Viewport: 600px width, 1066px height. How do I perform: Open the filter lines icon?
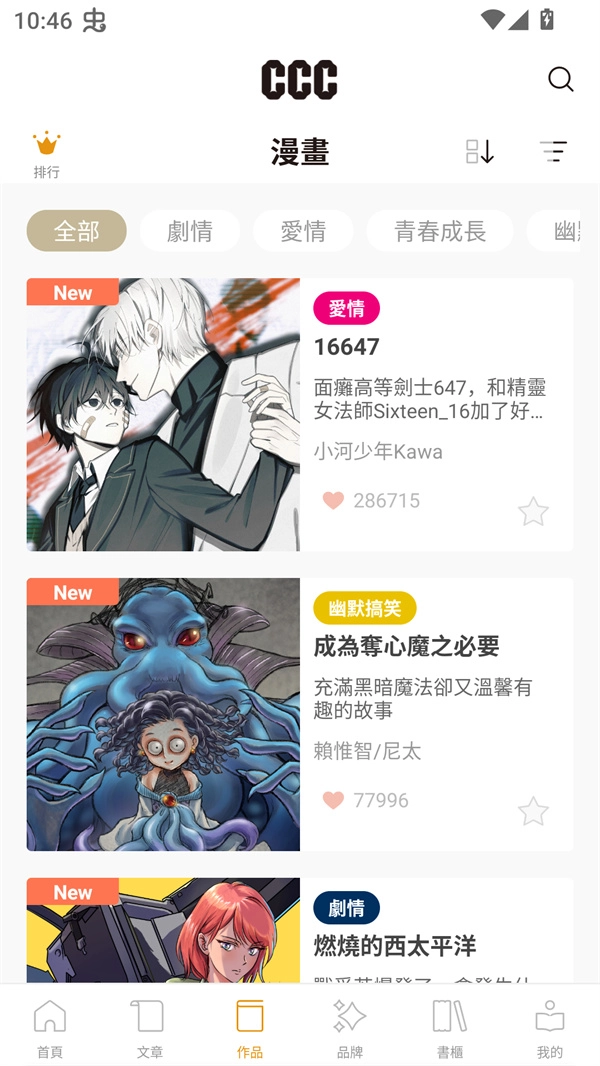tap(553, 152)
